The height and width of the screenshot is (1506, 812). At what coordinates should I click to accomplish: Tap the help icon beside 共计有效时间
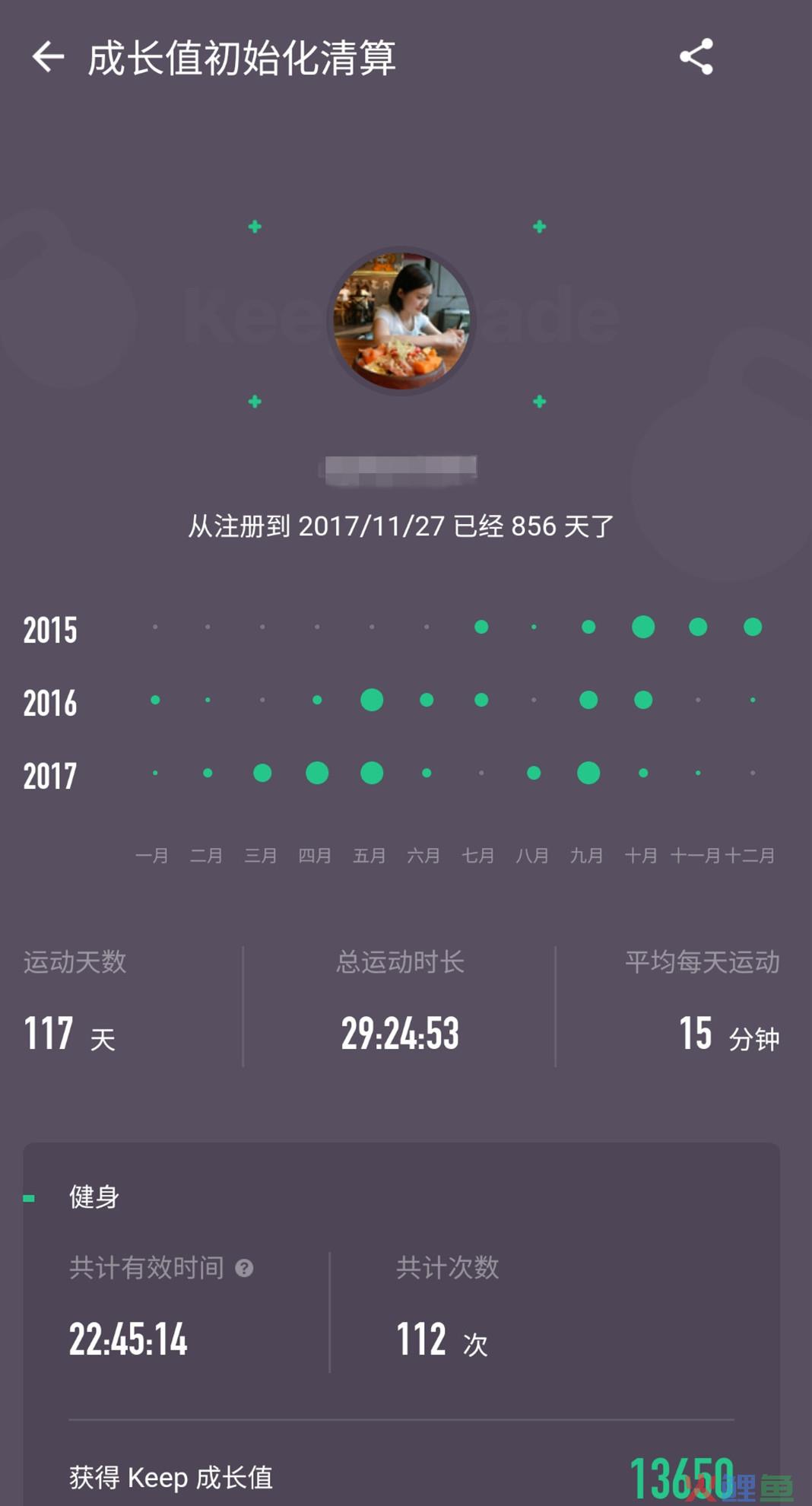click(244, 1268)
